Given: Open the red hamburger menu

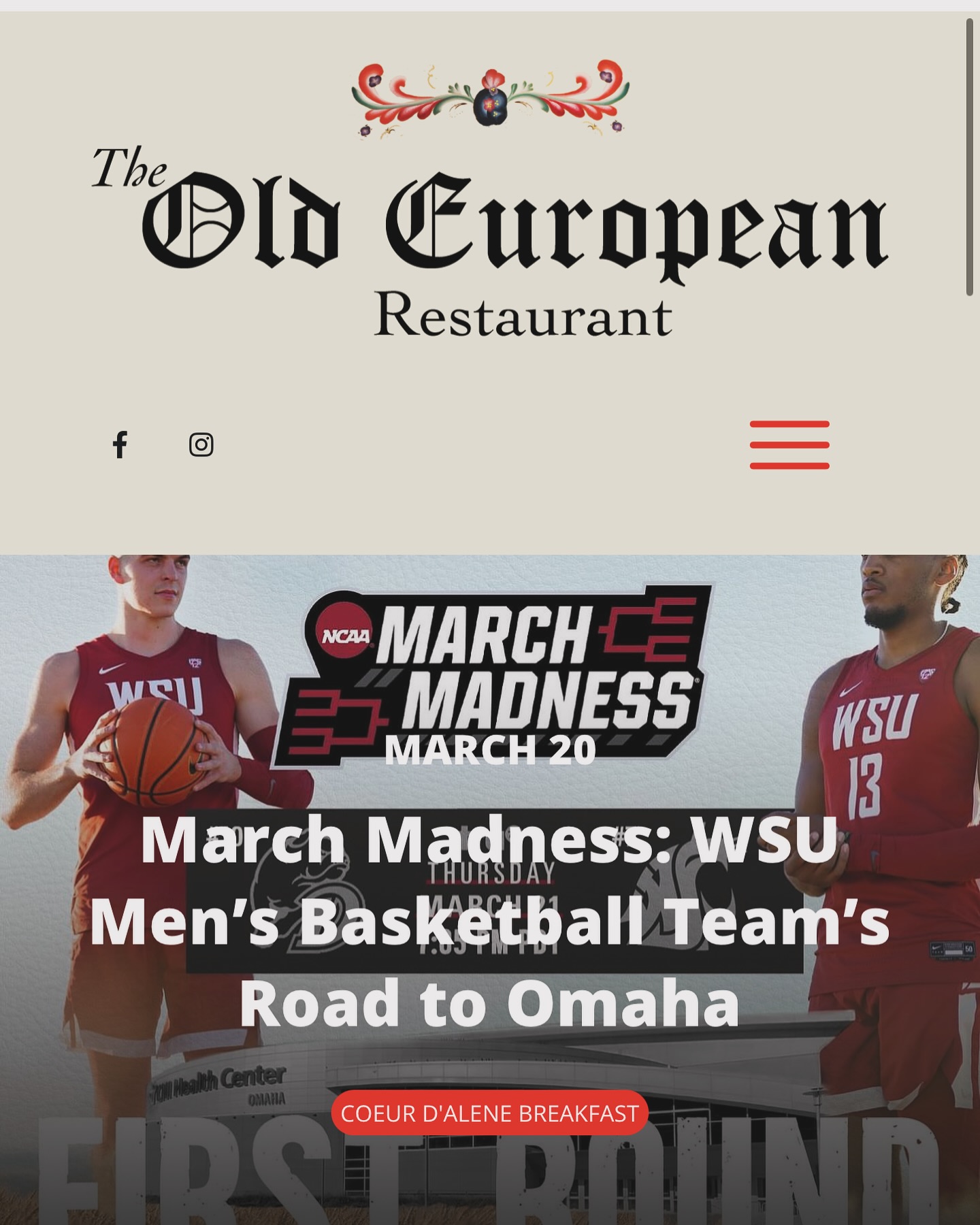Looking at the screenshot, I should pyautogui.click(x=789, y=445).
